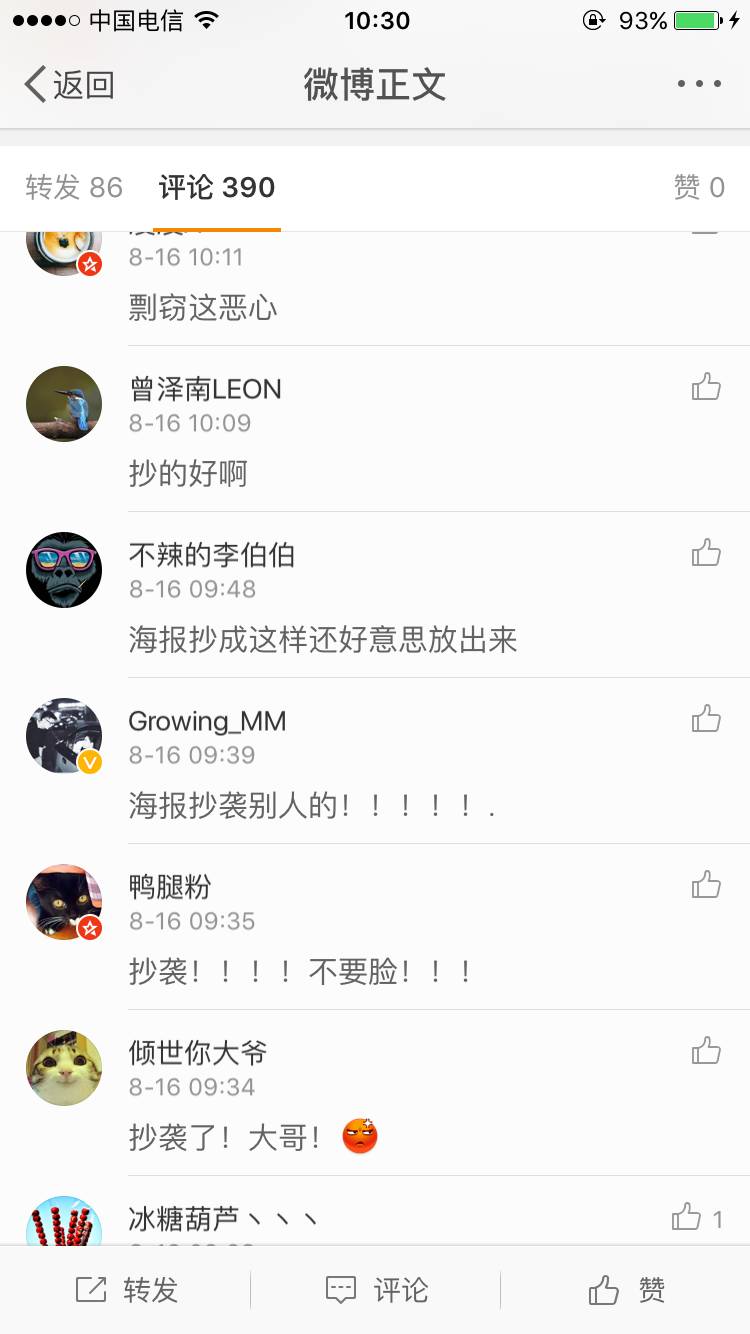Open 不辣的李伯伯's profile avatar
The width and height of the screenshot is (750, 1334).
pos(64,570)
